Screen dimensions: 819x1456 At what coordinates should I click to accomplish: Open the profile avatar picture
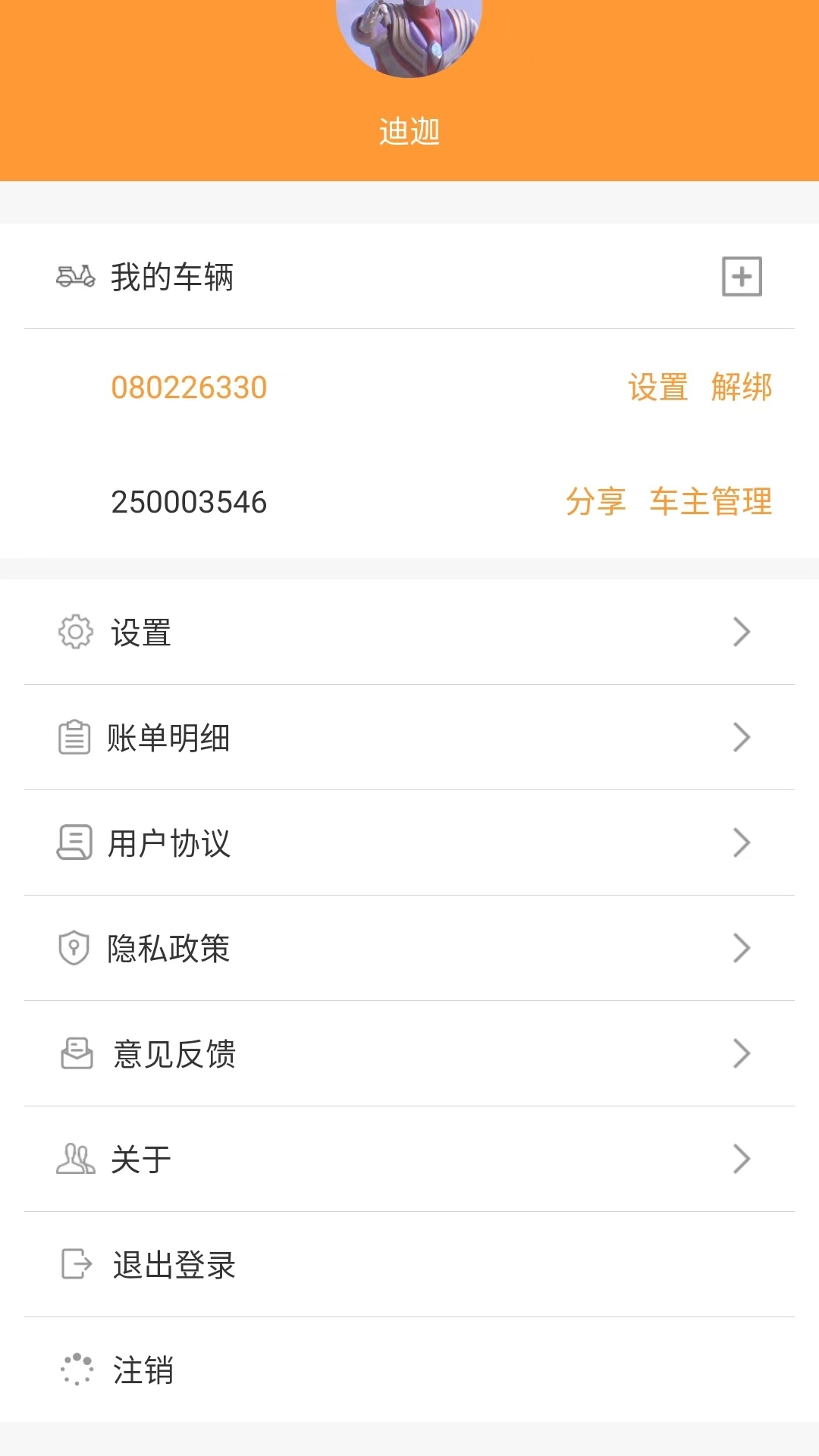(409, 34)
